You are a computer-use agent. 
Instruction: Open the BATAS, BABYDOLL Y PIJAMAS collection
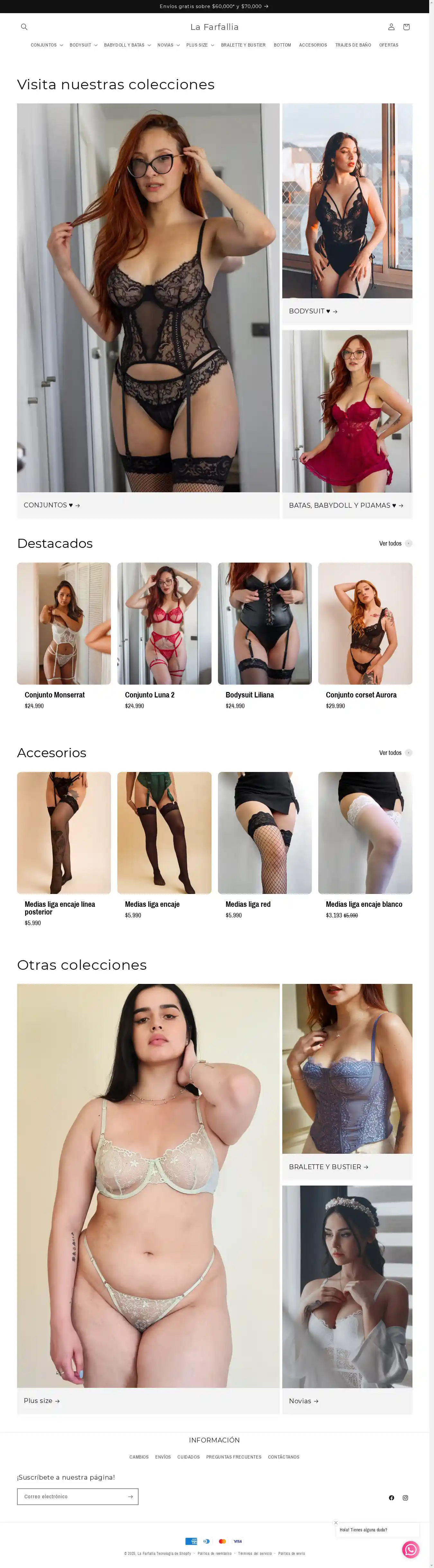[346, 505]
